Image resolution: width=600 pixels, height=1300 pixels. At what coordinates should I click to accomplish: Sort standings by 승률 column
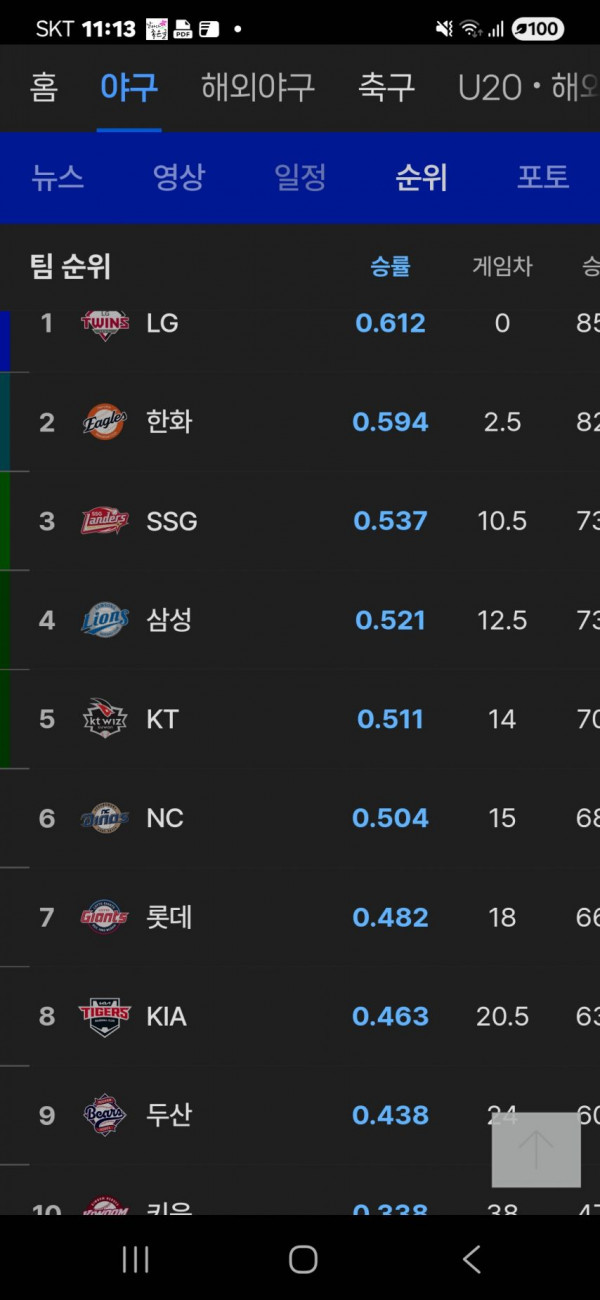coord(390,267)
